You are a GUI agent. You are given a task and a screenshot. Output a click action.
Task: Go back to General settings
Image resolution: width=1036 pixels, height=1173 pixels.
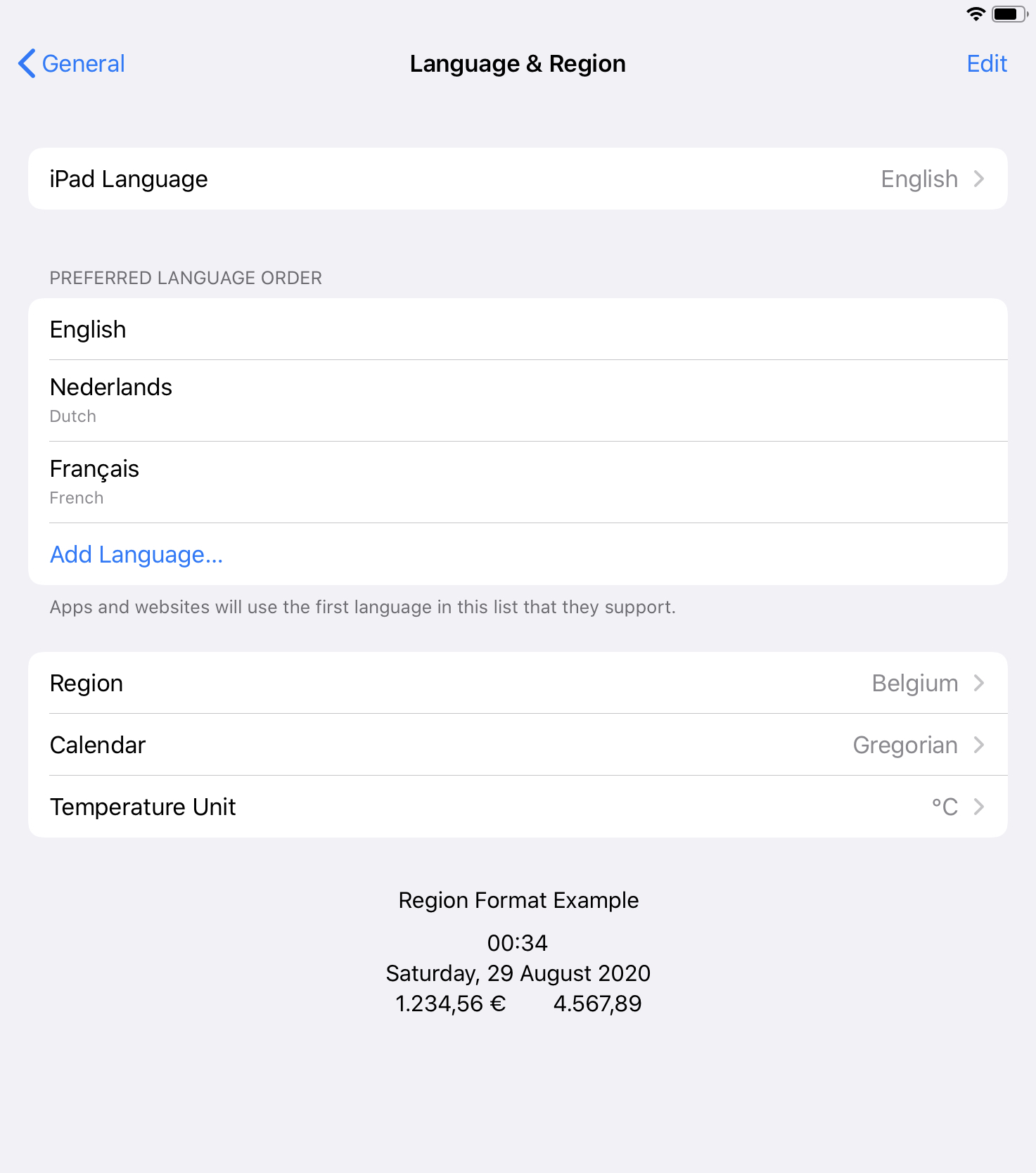pos(71,63)
